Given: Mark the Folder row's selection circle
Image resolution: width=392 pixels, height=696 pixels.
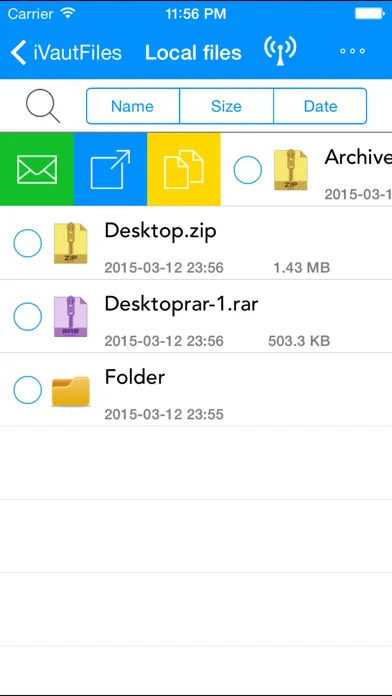Looking at the screenshot, I should [x=28, y=390].
